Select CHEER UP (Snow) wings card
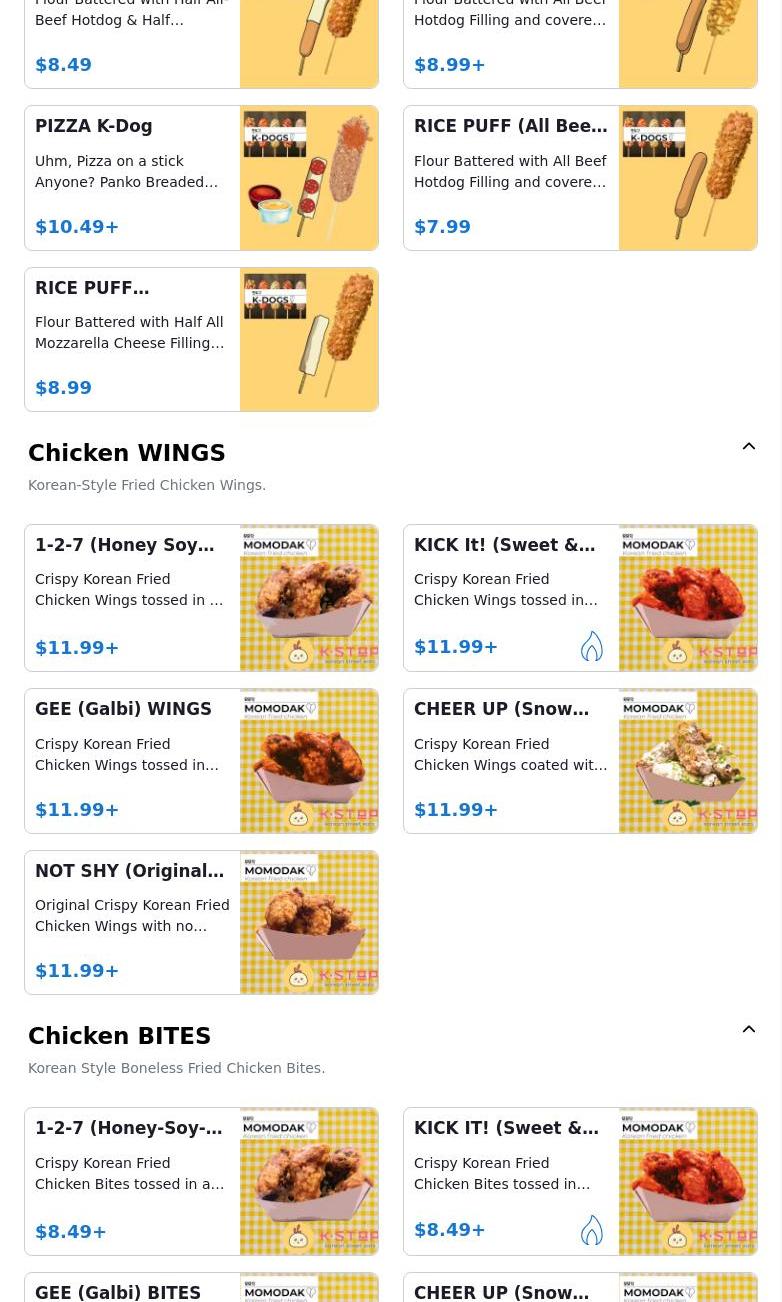782x1302 pixels. (x=580, y=760)
